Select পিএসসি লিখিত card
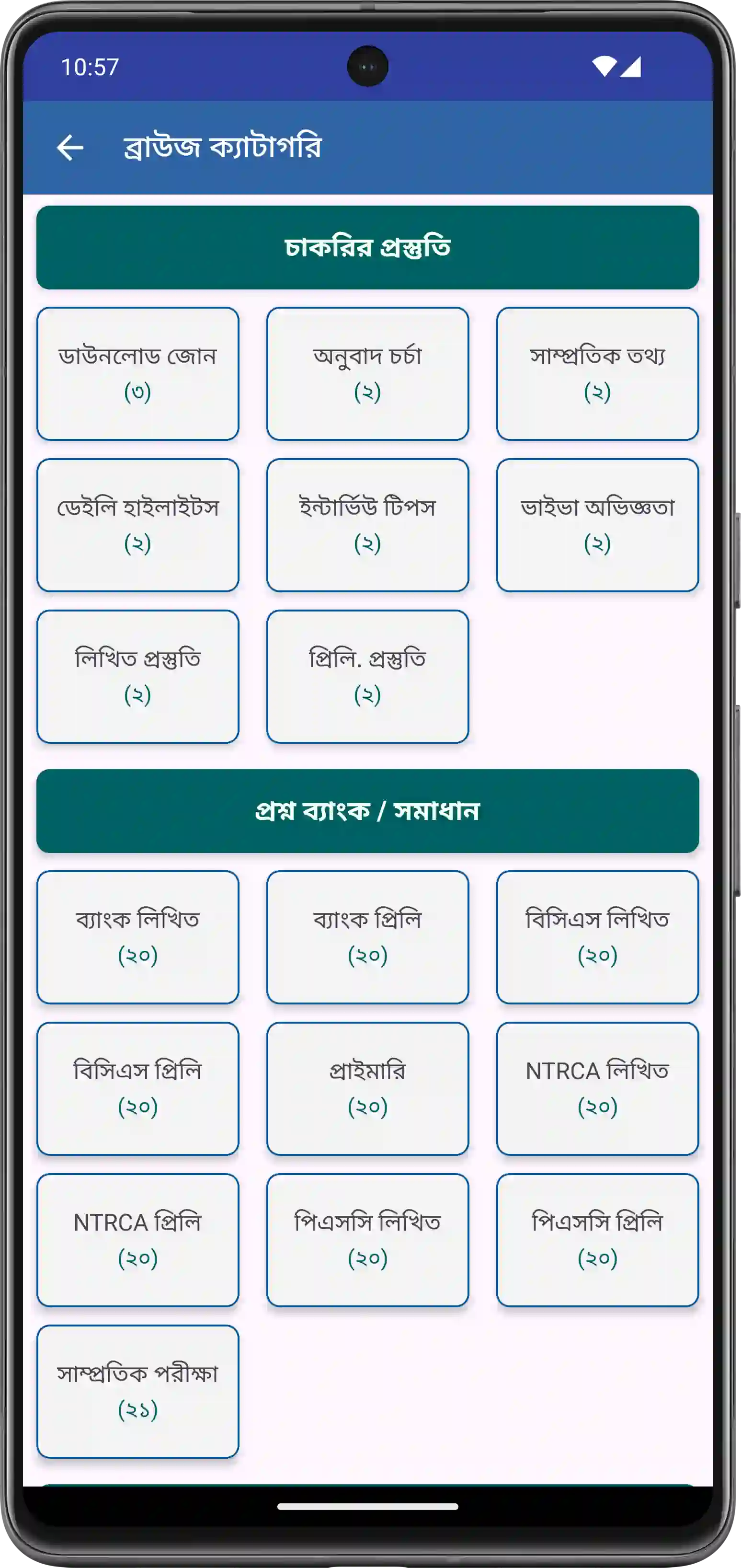The height and width of the screenshot is (1568, 741). click(367, 1240)
